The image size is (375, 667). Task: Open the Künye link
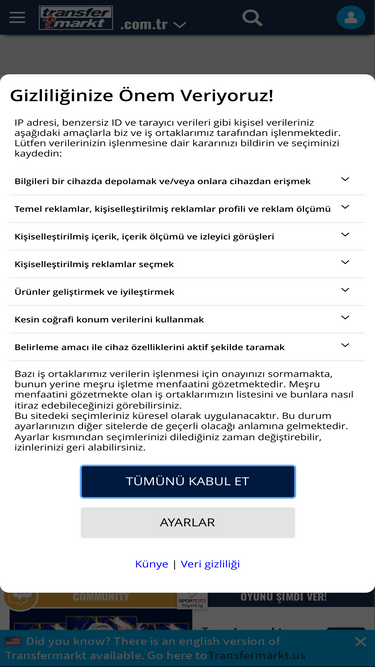click(151, 564)
